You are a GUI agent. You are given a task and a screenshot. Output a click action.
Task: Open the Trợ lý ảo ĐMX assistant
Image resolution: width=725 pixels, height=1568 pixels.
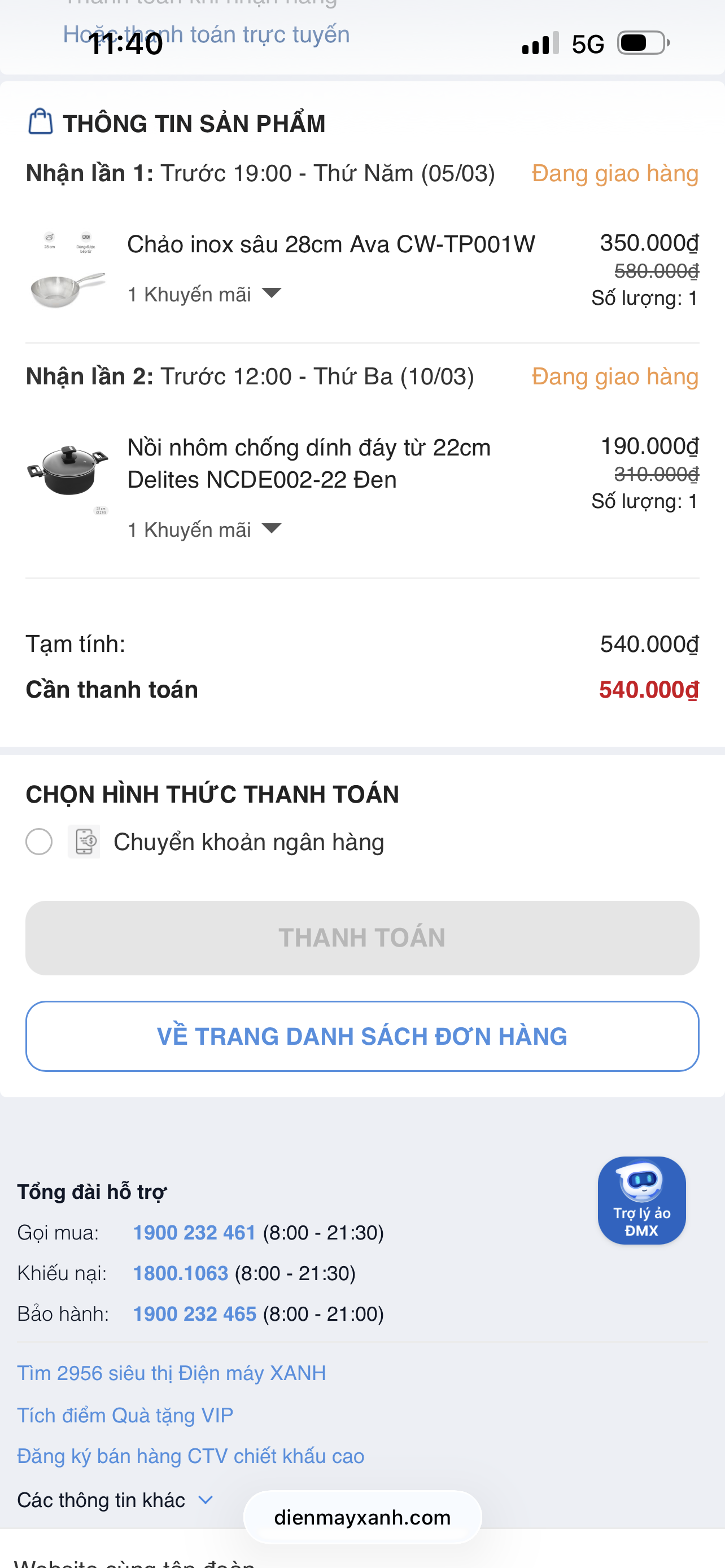click(x=641, y=1200)
